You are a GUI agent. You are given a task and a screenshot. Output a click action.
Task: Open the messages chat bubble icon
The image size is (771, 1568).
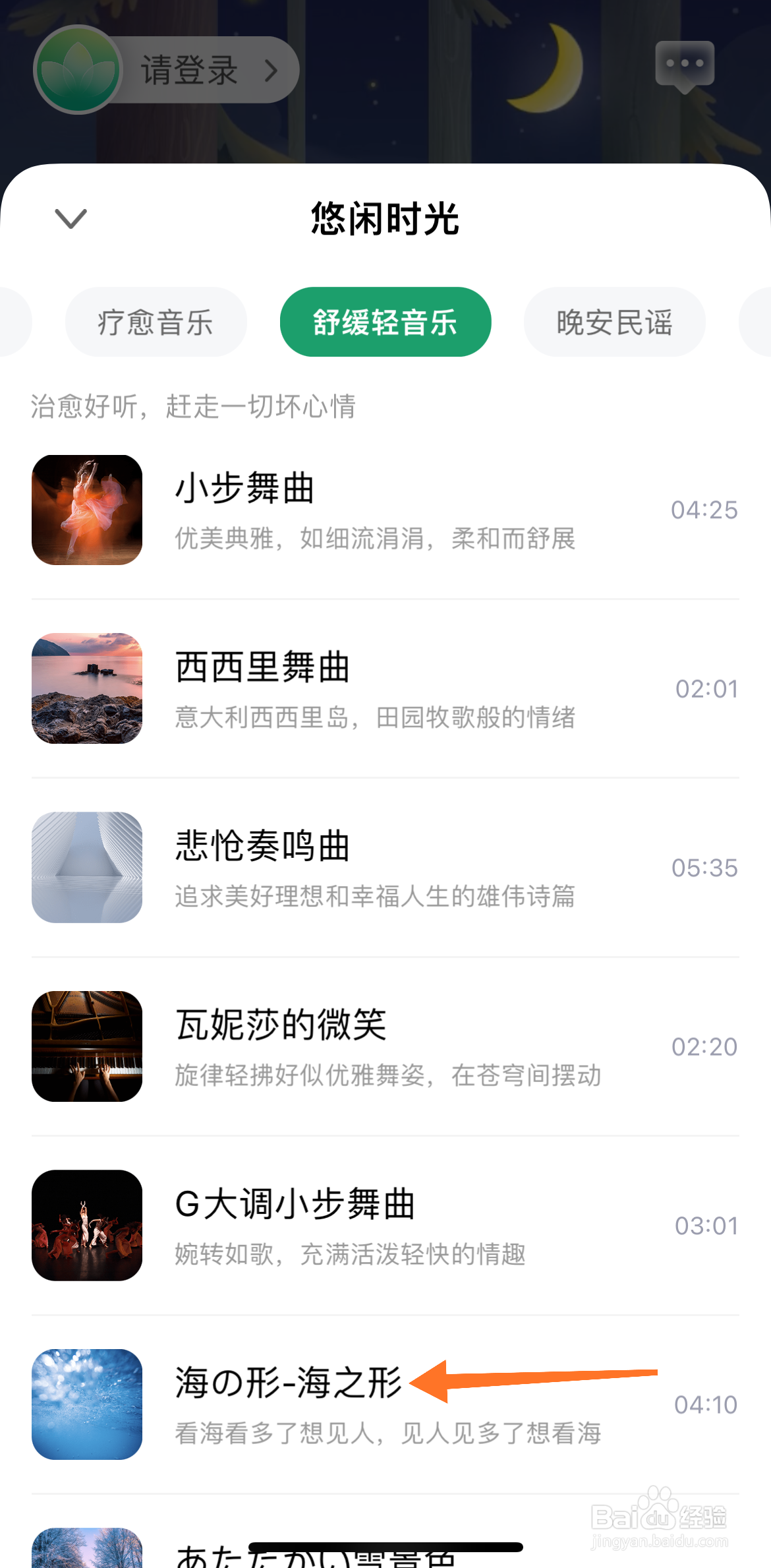tap(684, 66)
